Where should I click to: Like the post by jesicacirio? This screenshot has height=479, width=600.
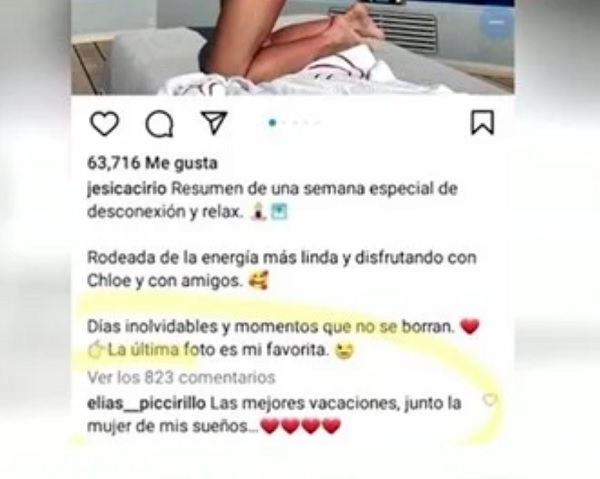click(x=104, y=124)
